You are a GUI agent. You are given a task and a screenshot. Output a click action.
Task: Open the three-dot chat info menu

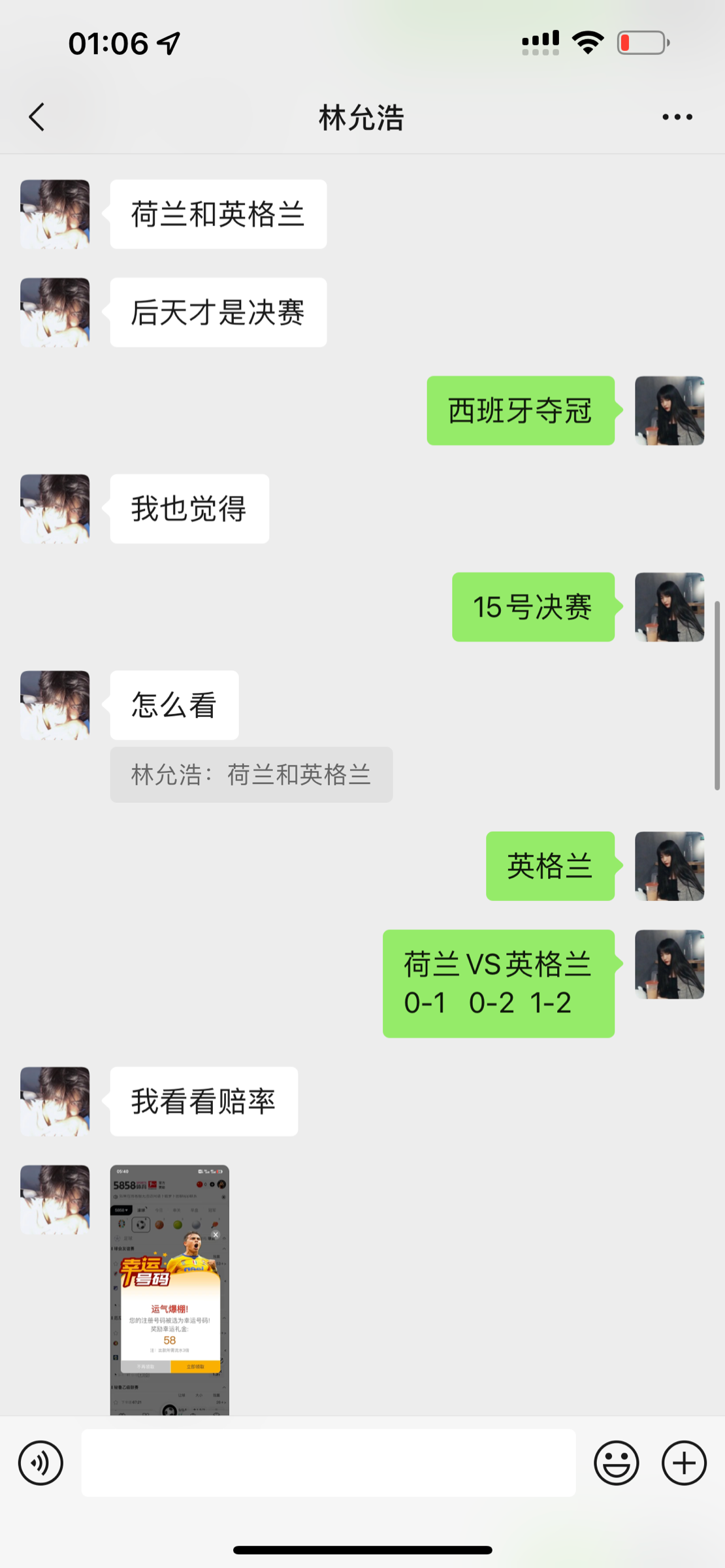tap(677, 118)
